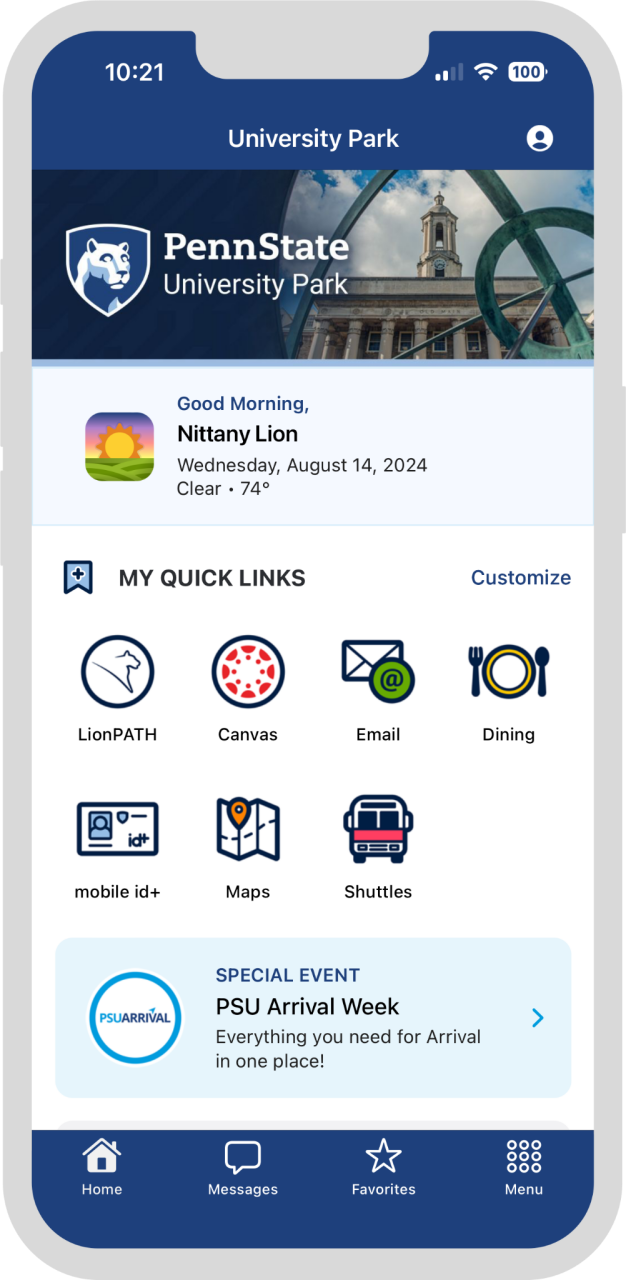The height and width of the screenshot is (1280, 626).
Task: Go to the Home tab
Action: [102, 1167]
